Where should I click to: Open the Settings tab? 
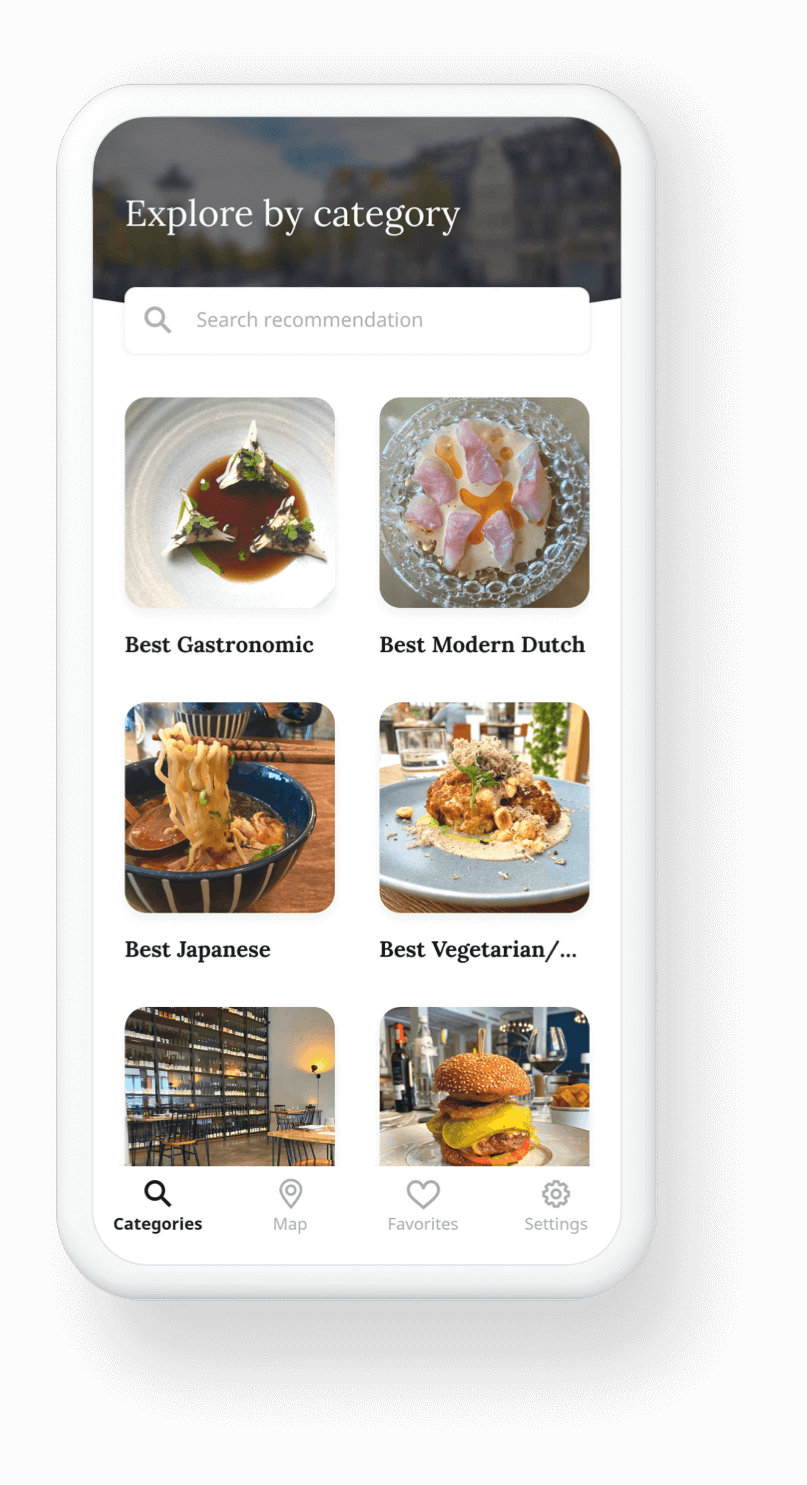pyautogui.click(x=556, y=1206)
